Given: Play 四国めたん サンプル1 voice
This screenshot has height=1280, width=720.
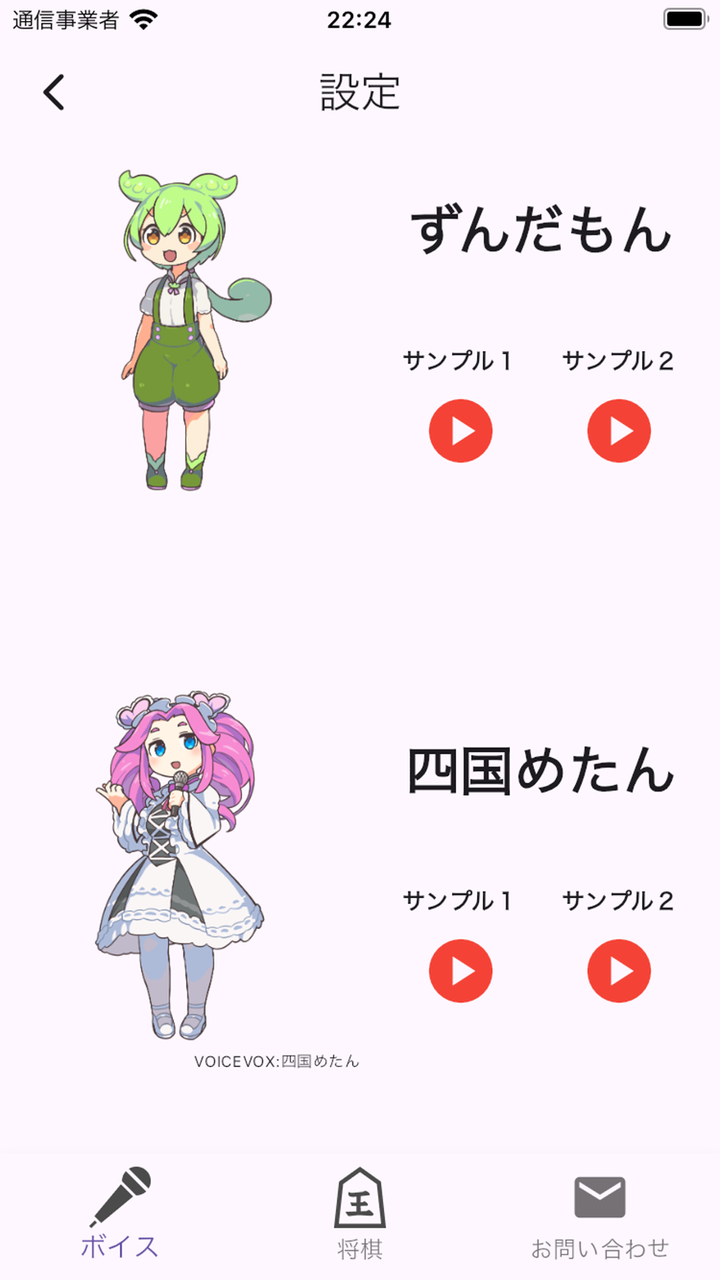Looking at the screenshot, I should coord(460,971).
